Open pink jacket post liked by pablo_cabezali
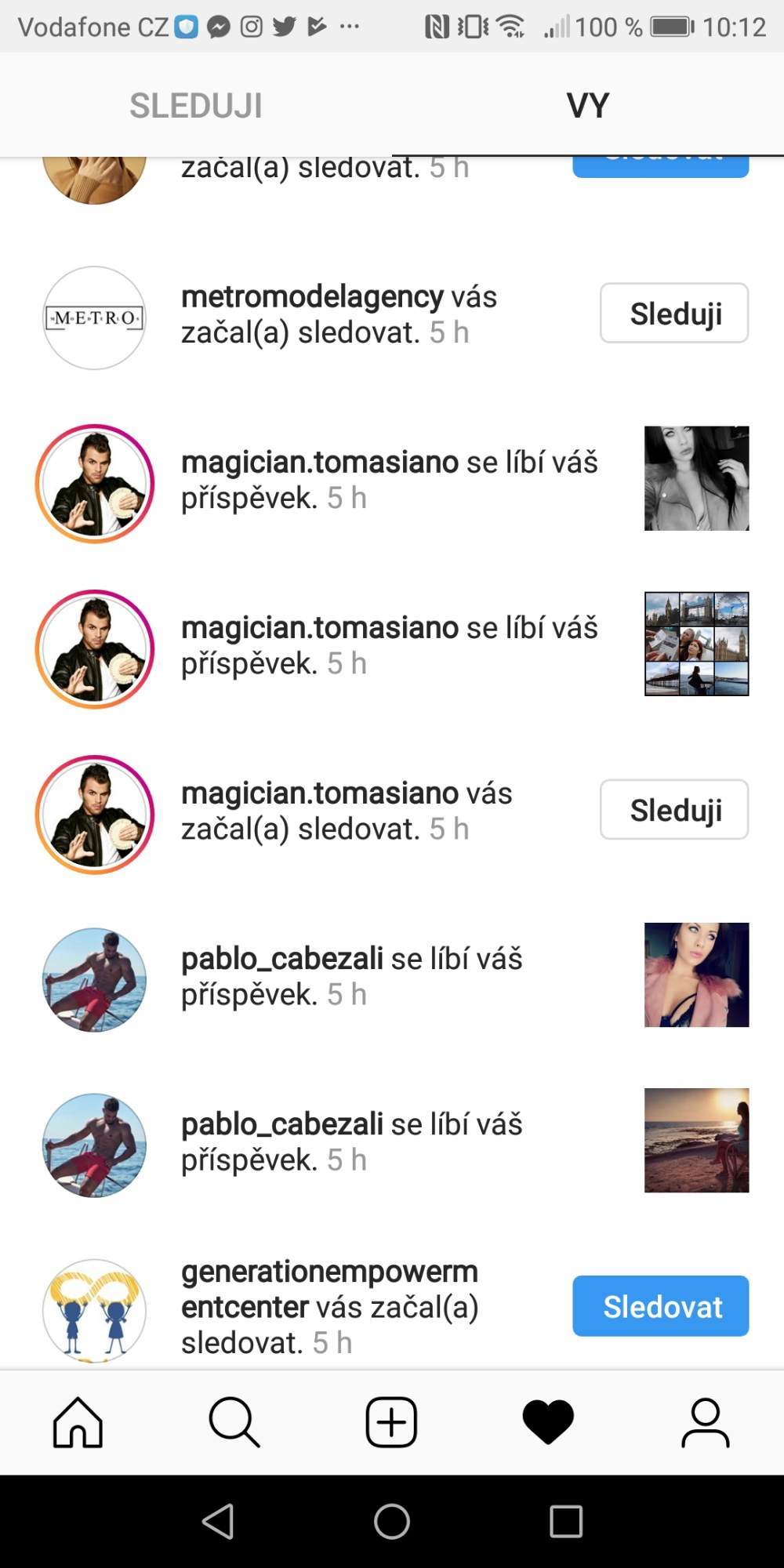 [x=697, y=975]
